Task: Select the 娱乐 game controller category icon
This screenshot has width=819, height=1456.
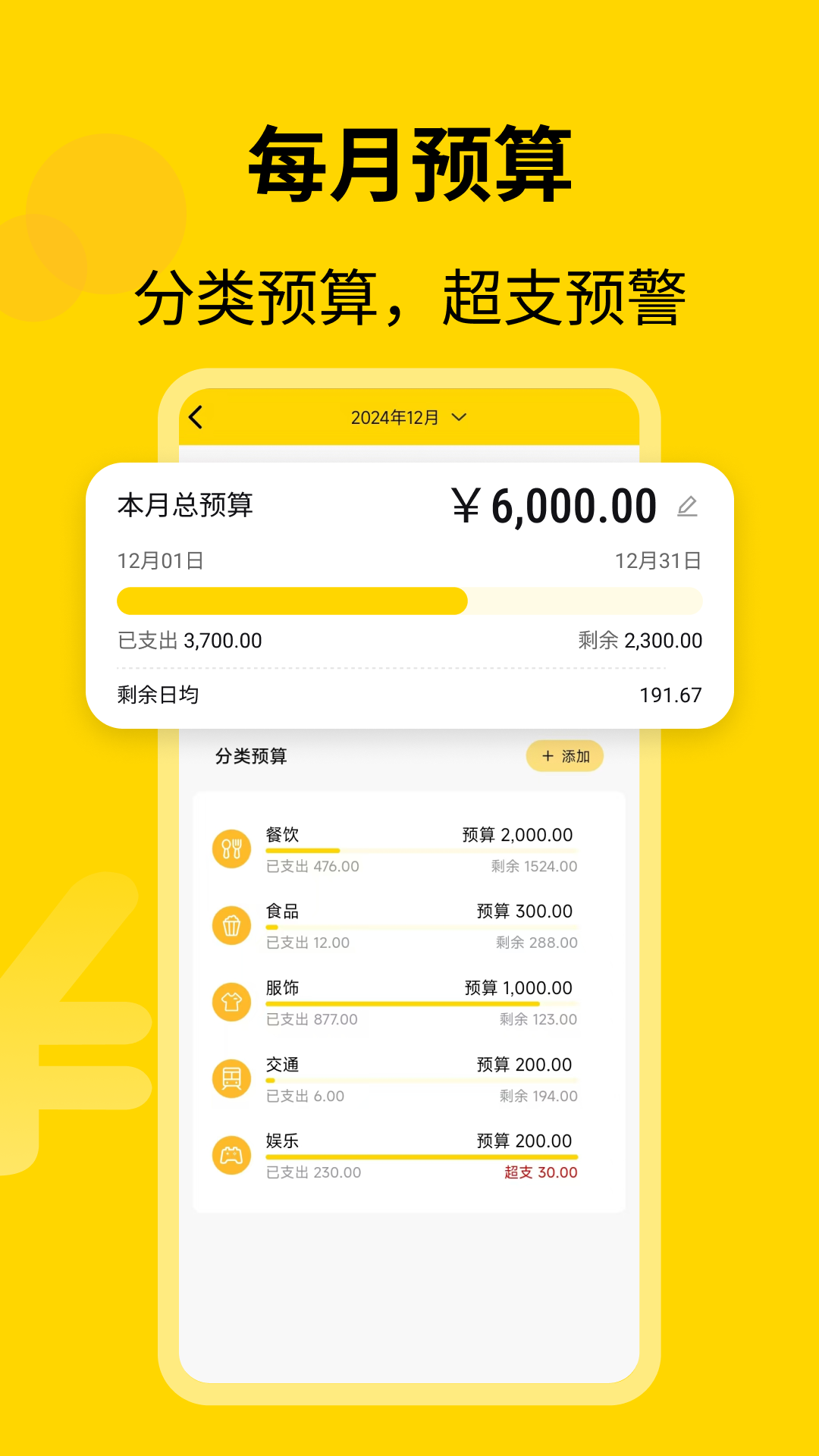Action: 232,1156
